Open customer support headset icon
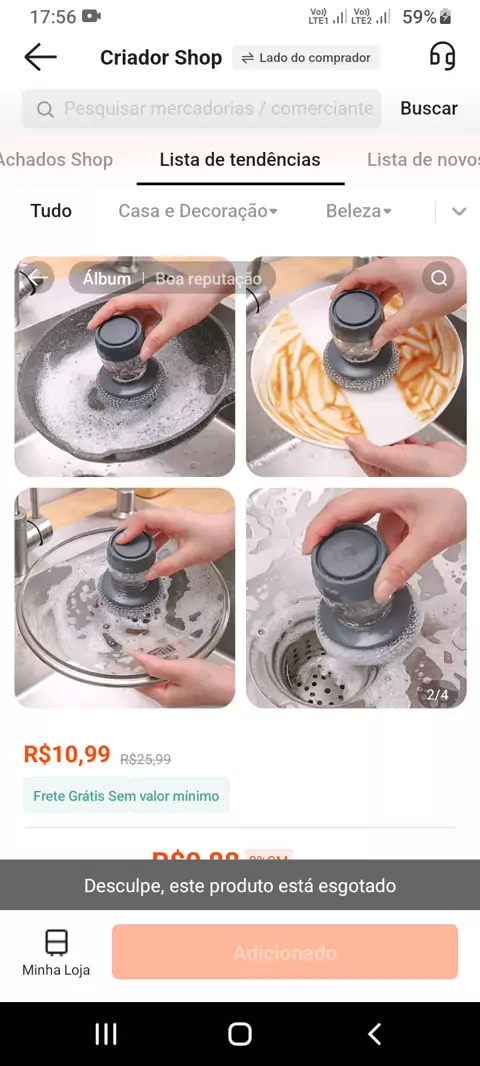This screenshot has height=1066, width=480. 442,56
